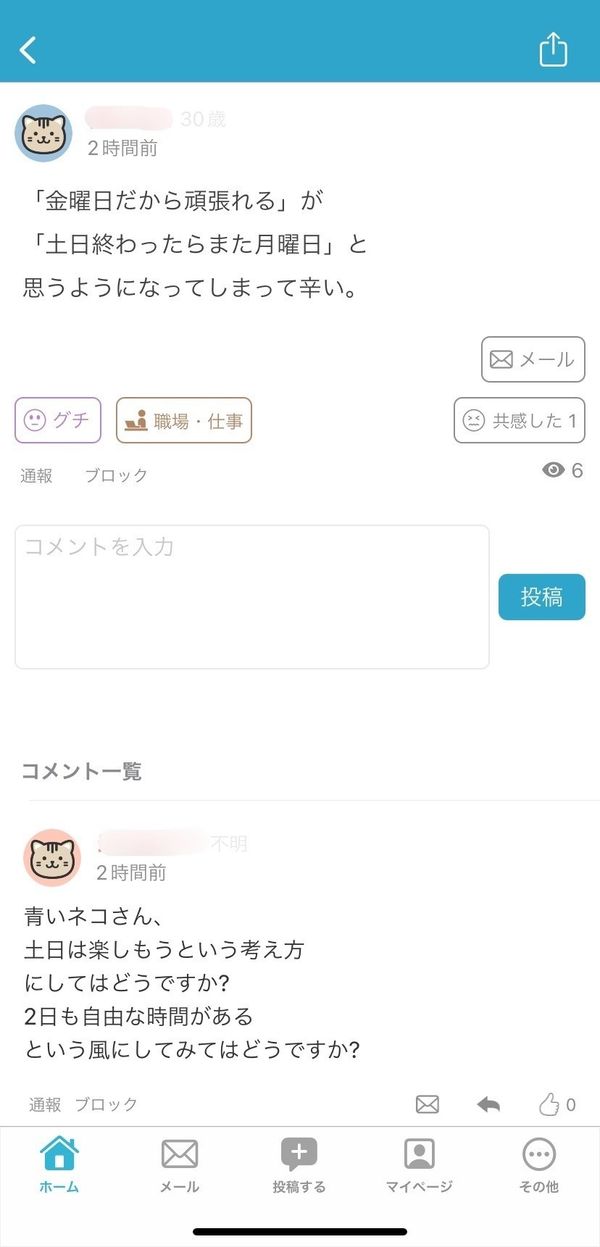
Task: Tap the 共感した reaction button
Action: click(x=519, y=420)
